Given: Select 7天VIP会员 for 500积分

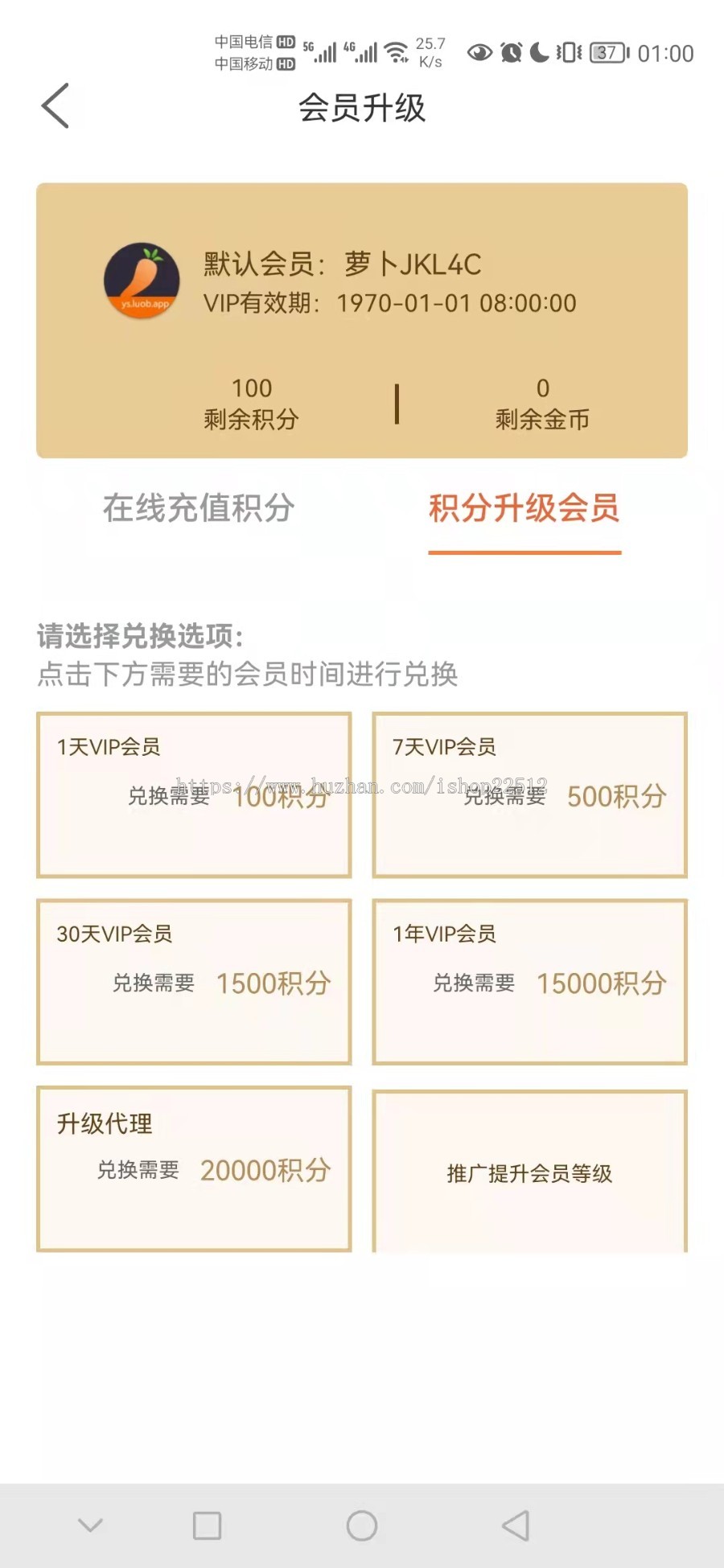Looking at the screenshot, I should [x=529, y=794].
